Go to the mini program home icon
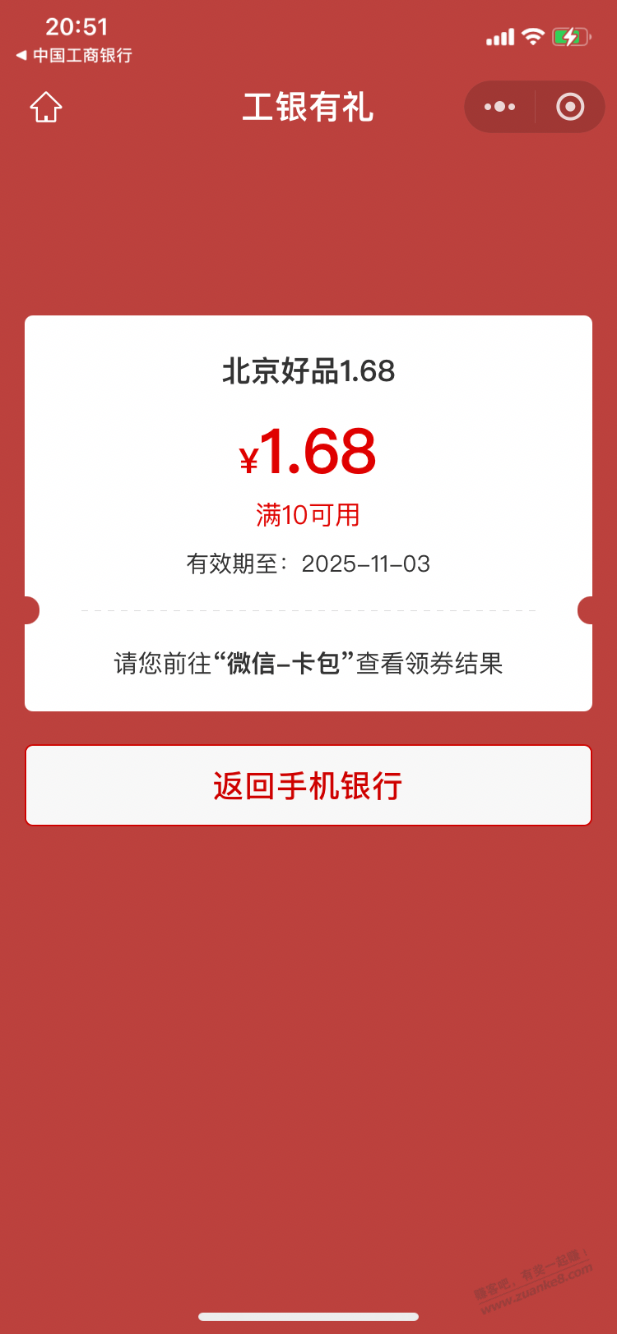Viewport: 617px width, 1334px height. [x=46, y=107]
